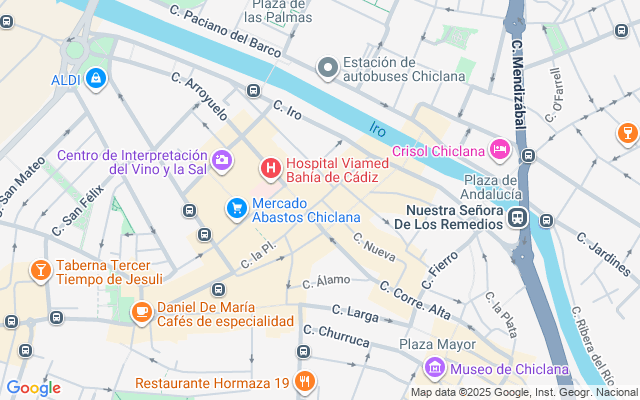Tap Taberna Tercer Tiempo de Jesuli pin
The height and width of the screenshot is (400, 640).
tap(39, 270)
